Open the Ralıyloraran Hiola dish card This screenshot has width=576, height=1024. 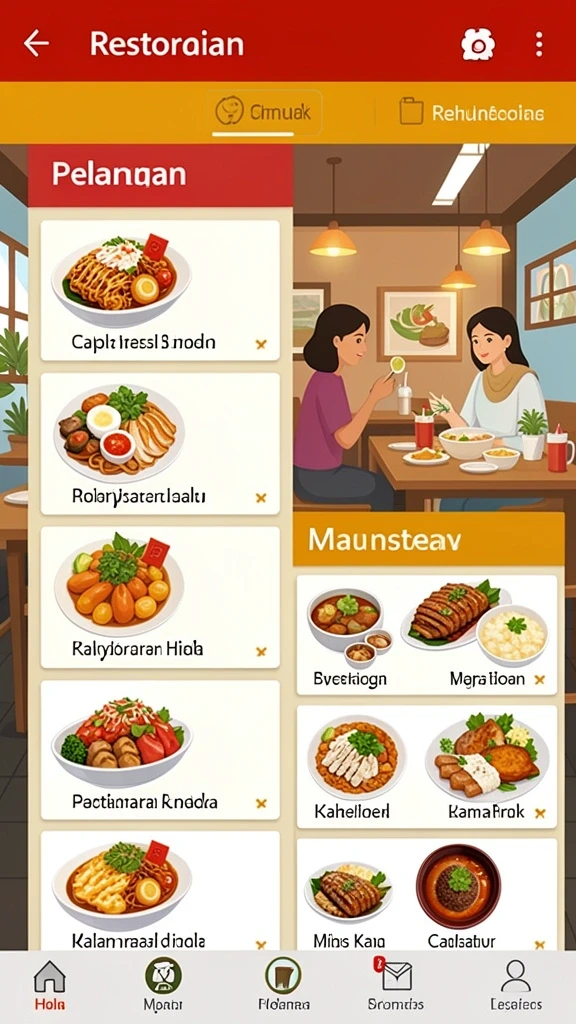(161, 598)
